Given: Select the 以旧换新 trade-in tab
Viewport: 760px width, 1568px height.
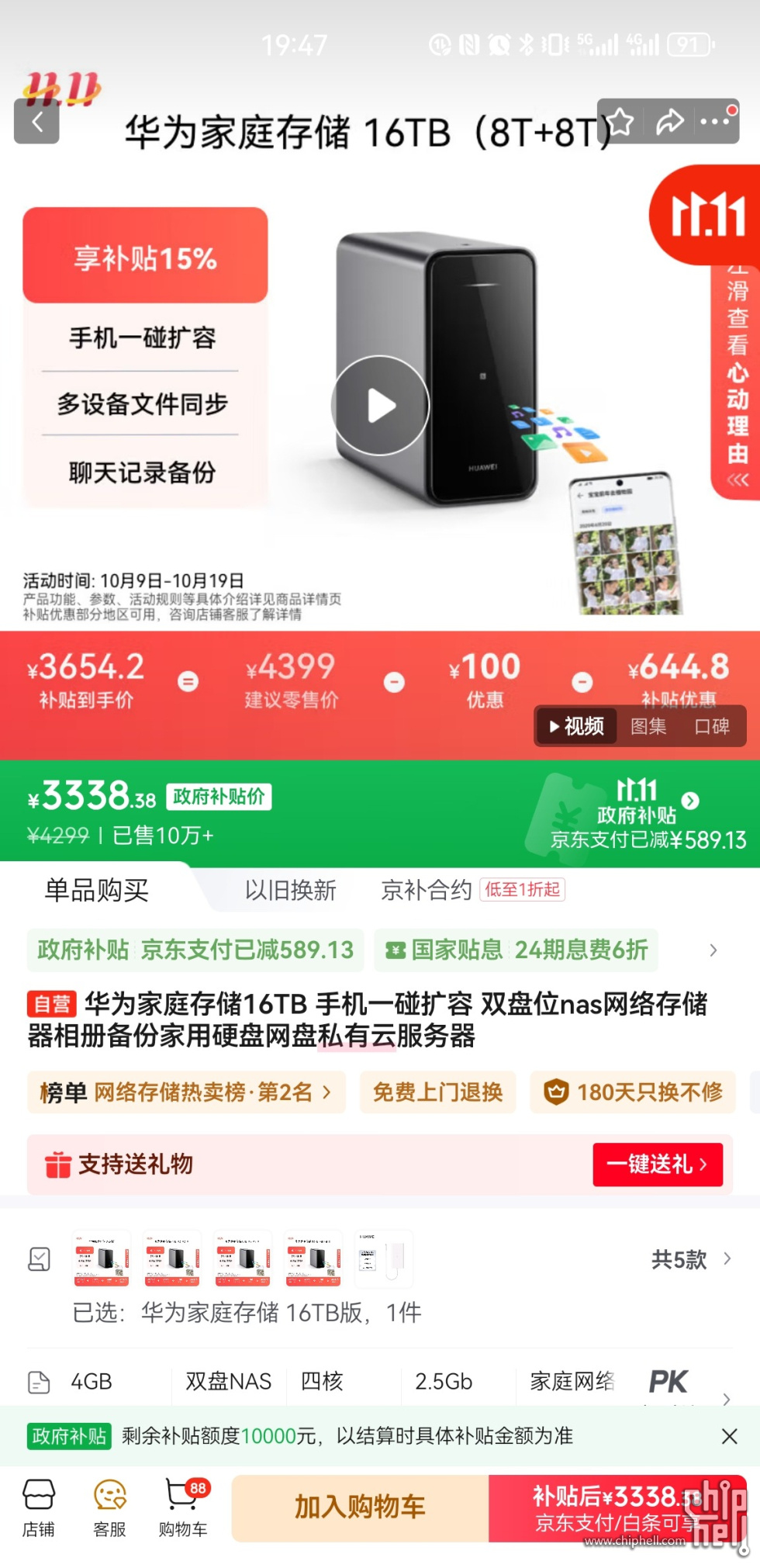Looking at the screenshot, I should click(290, 890).
